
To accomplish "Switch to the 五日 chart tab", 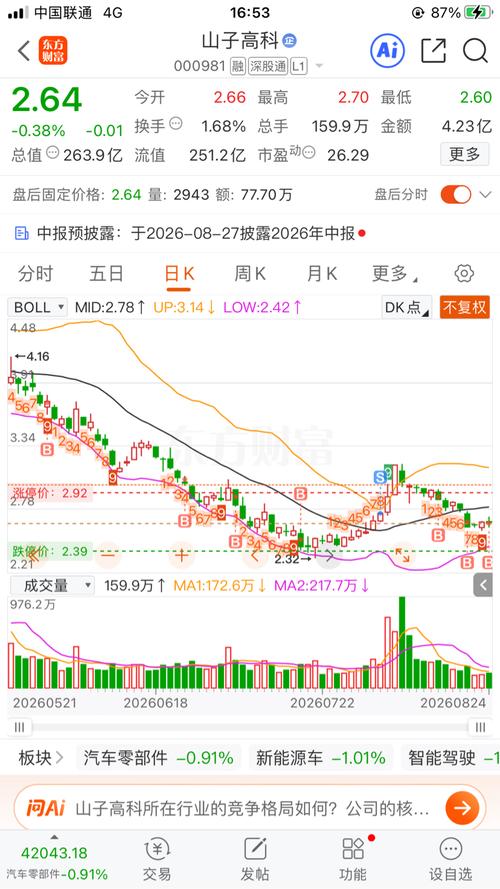I will point(107,274).
